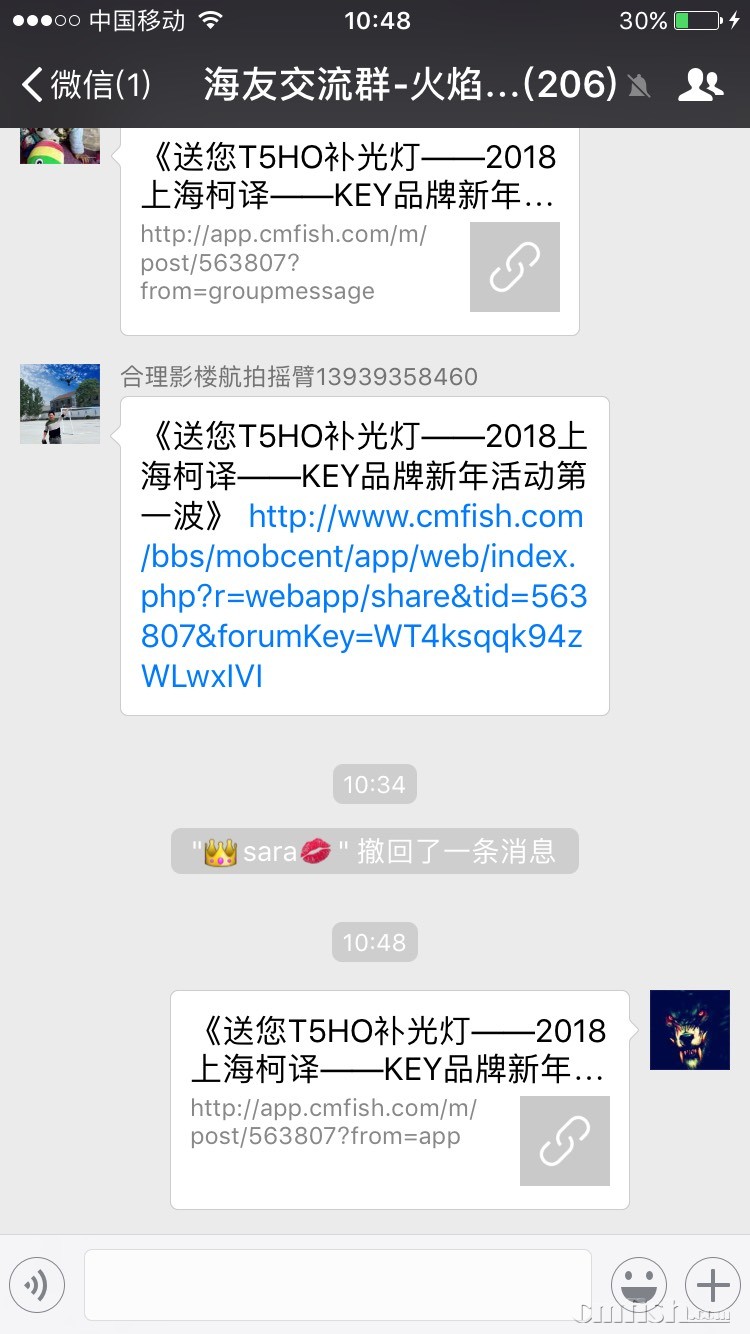Tap the avatar of 合理影楼航拍摇臂13939358460

(x=60, y=404)
